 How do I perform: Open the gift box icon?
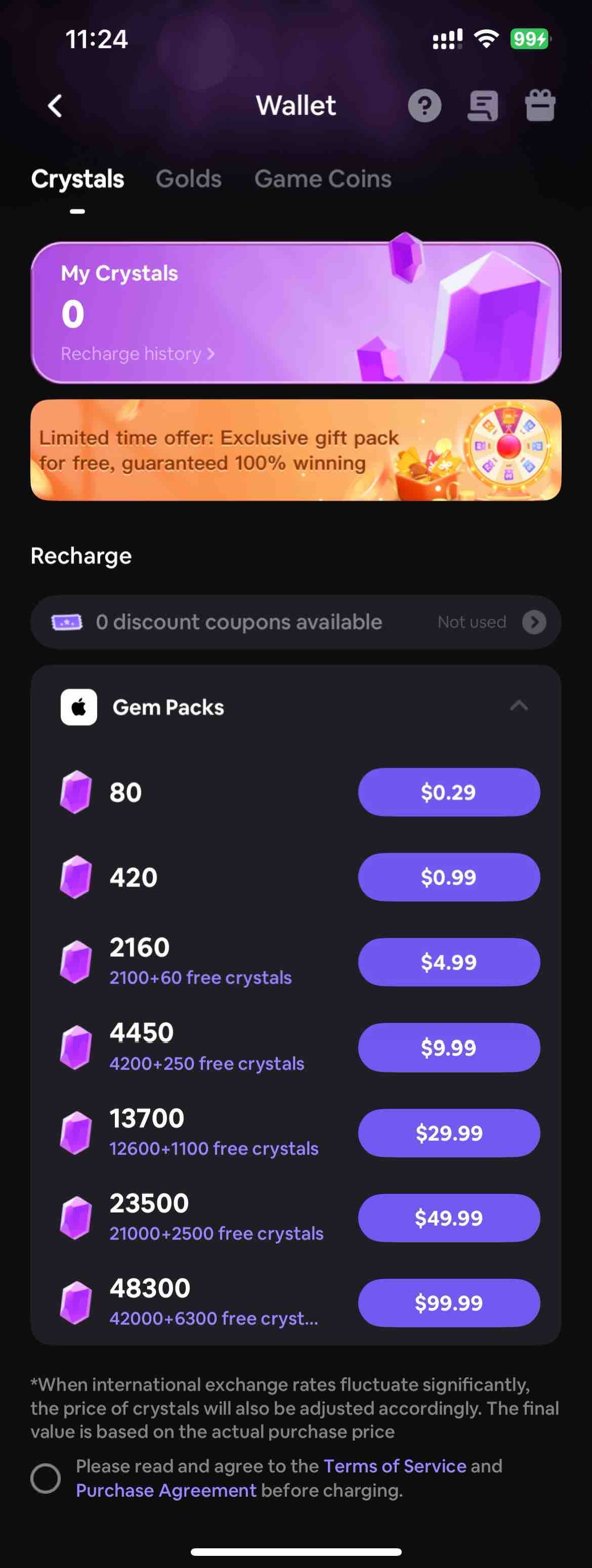539,106
